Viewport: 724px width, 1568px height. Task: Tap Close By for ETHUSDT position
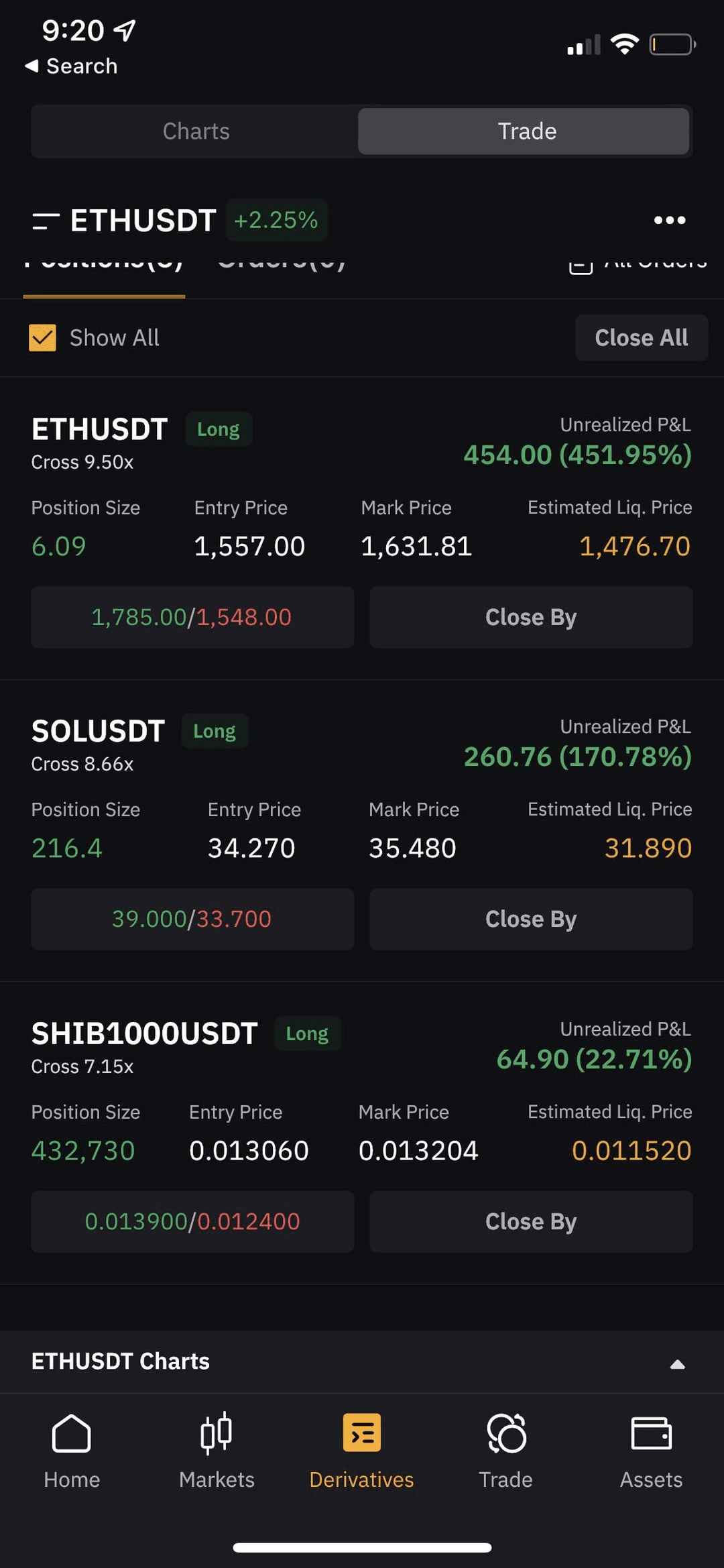click(x=530, y=617)
